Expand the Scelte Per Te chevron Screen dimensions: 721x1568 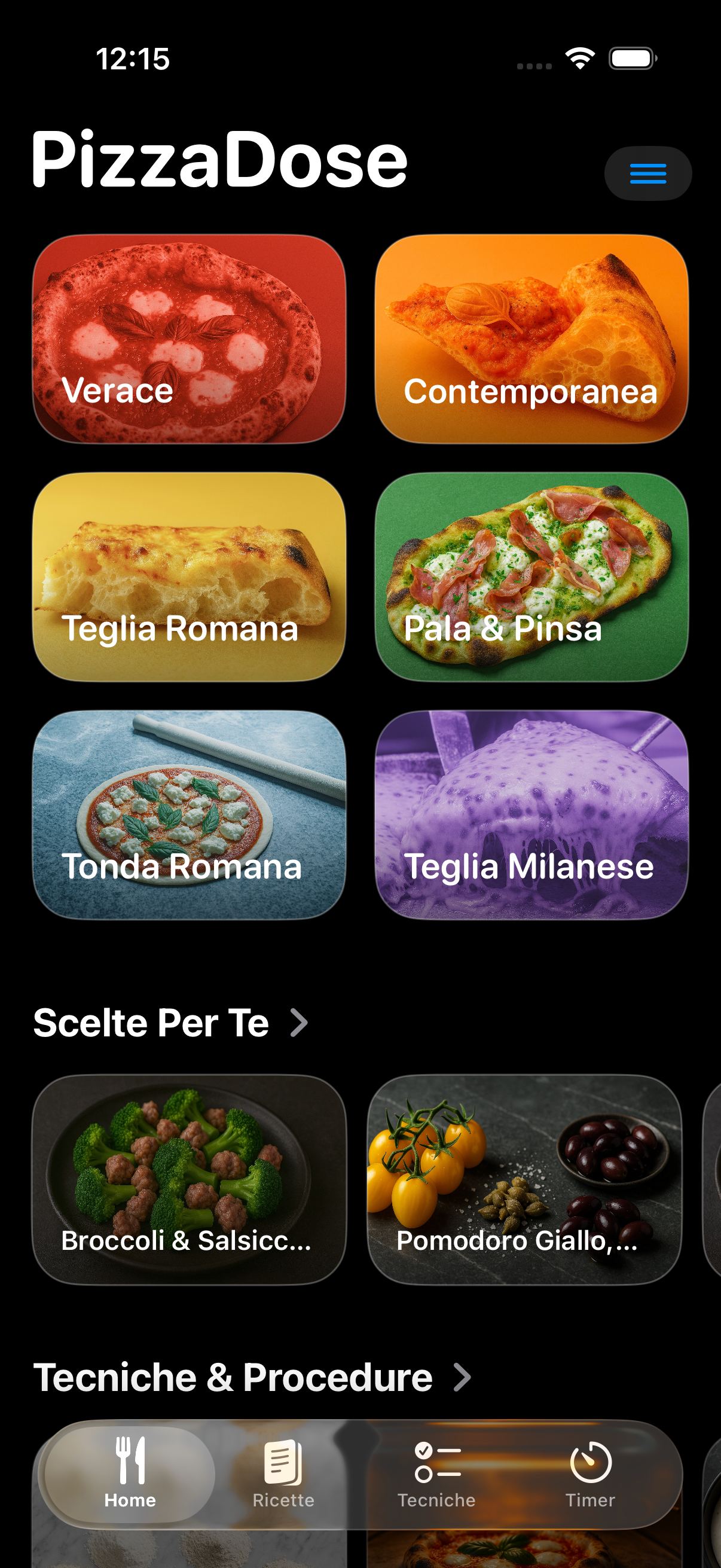coord(298,1022)
